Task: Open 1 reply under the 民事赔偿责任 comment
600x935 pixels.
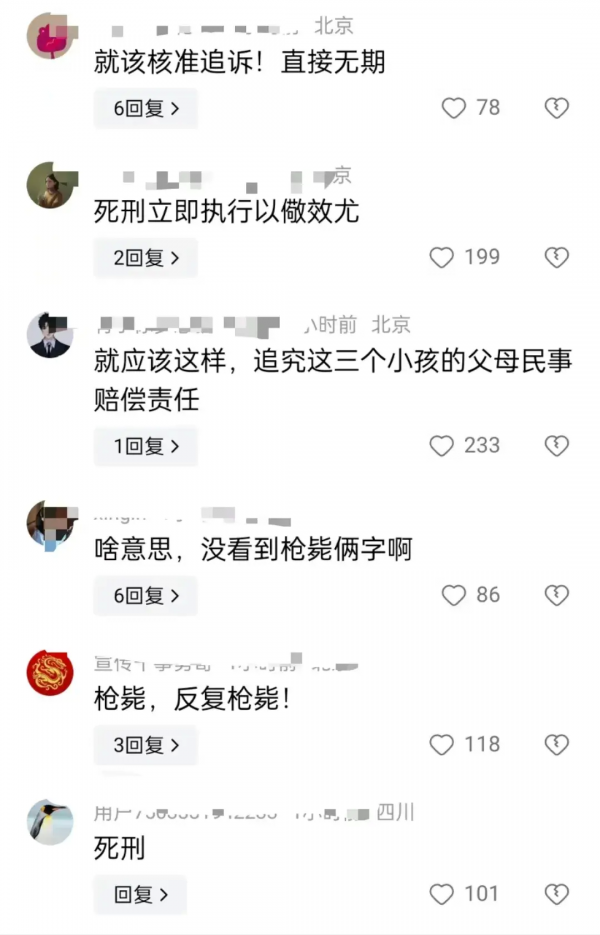Action: coord(146,446)
